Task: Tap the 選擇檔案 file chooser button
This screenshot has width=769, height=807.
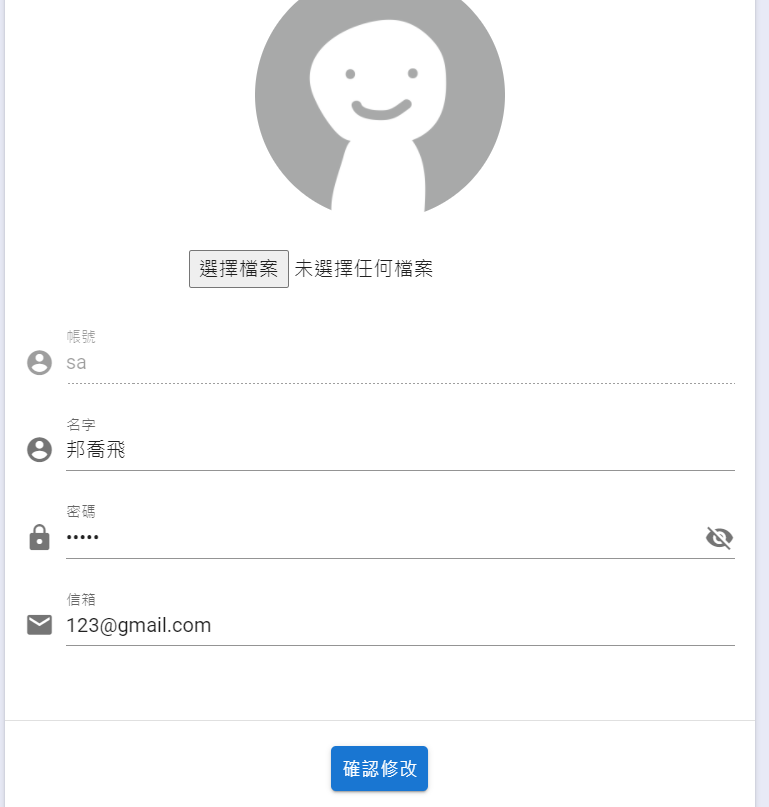Action: pos(239,269)
